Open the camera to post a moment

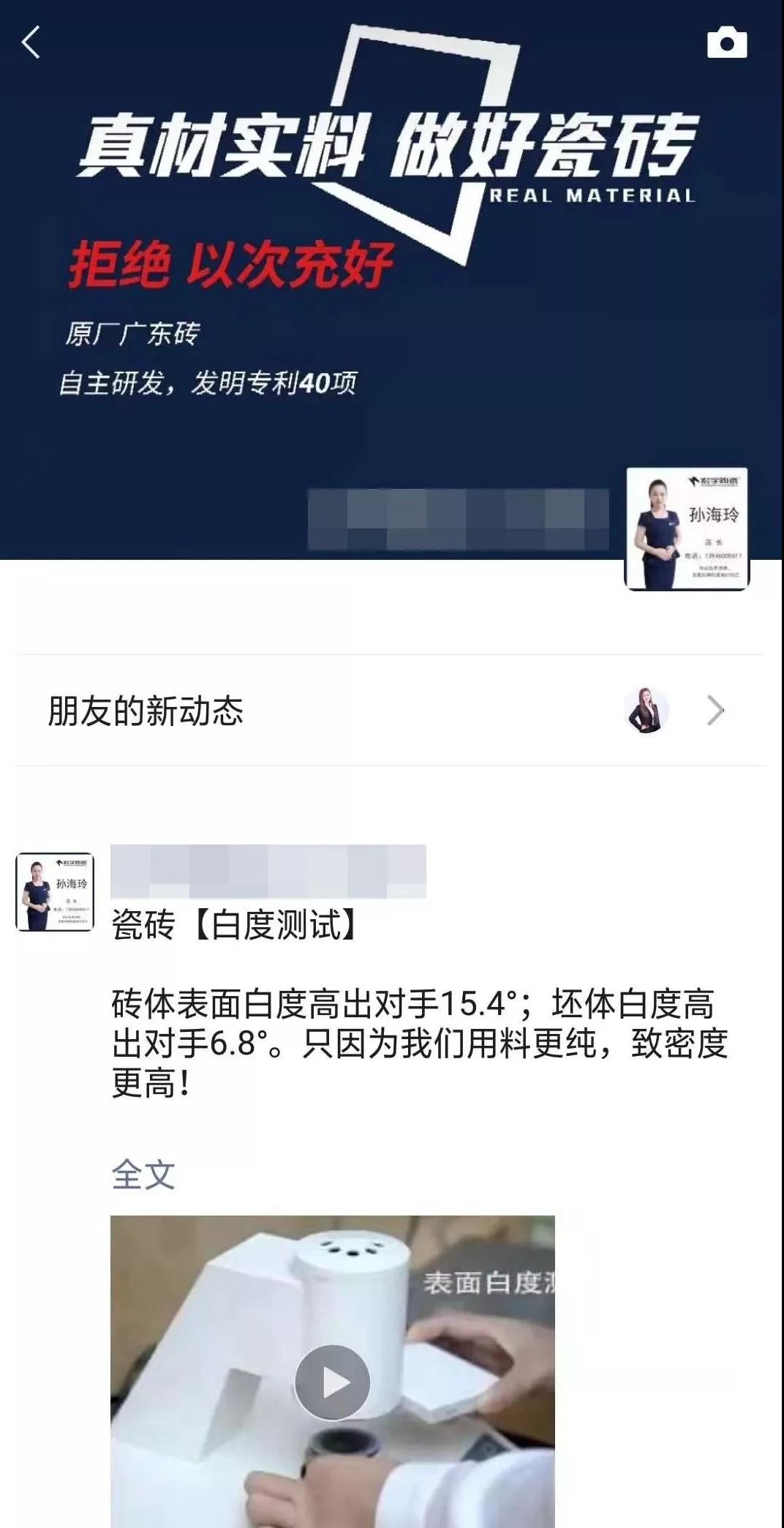[726, 42]
